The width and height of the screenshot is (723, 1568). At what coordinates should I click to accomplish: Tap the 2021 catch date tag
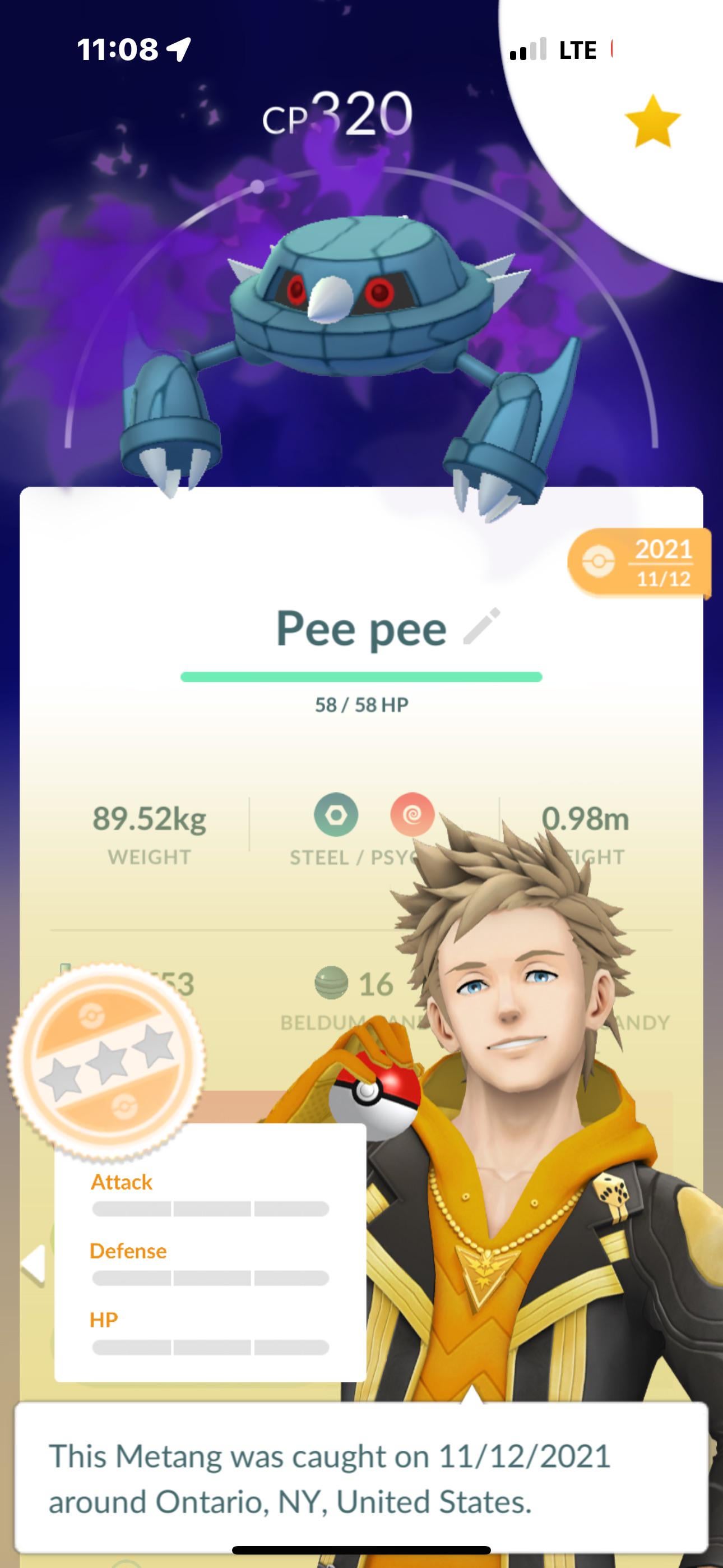(639, 562)
